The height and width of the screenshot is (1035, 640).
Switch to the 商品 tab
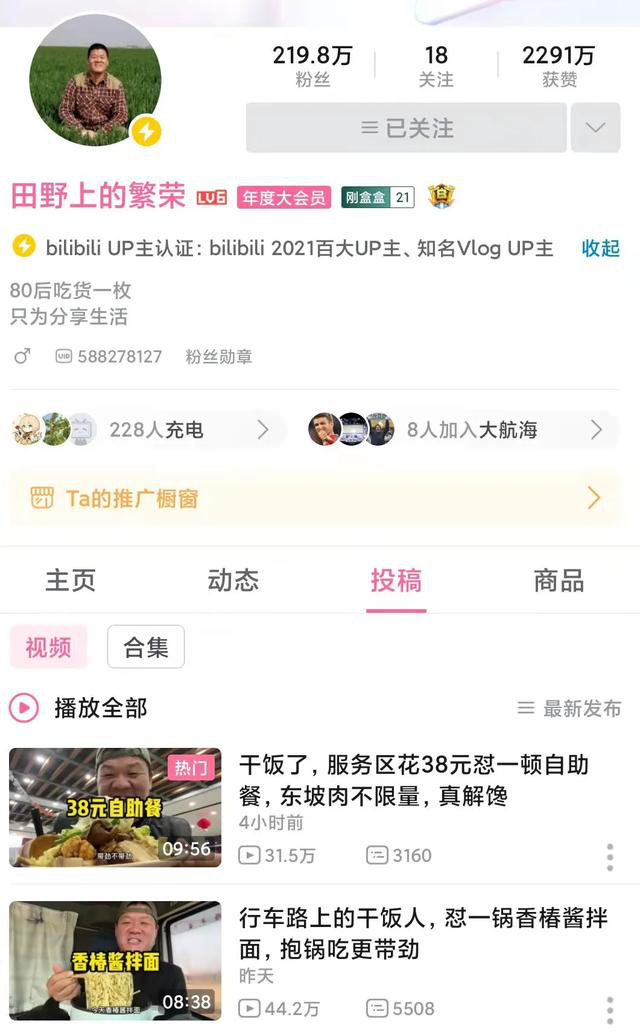tap(558, 580)
